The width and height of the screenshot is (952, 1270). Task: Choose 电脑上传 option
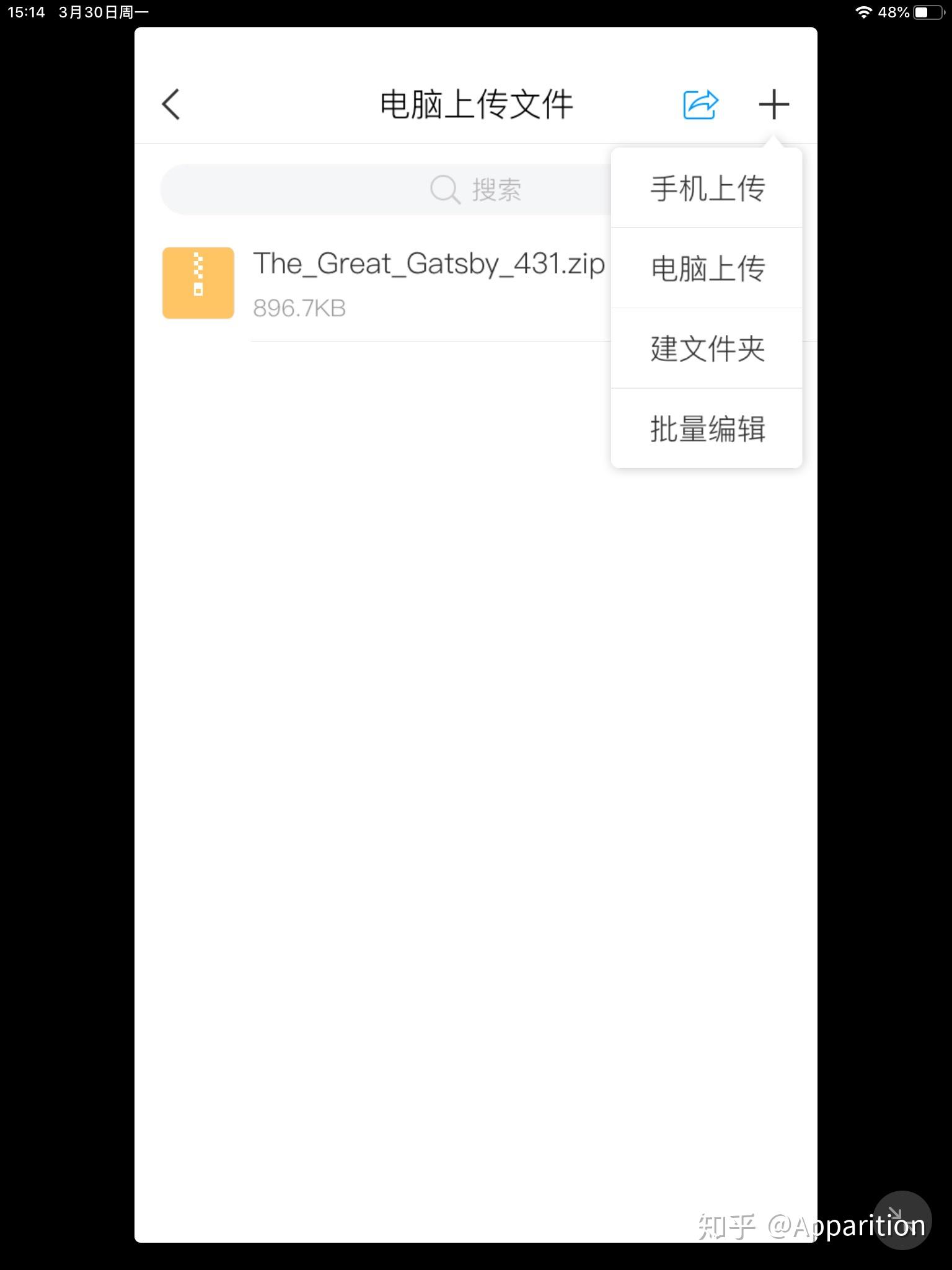pos(707,269)
